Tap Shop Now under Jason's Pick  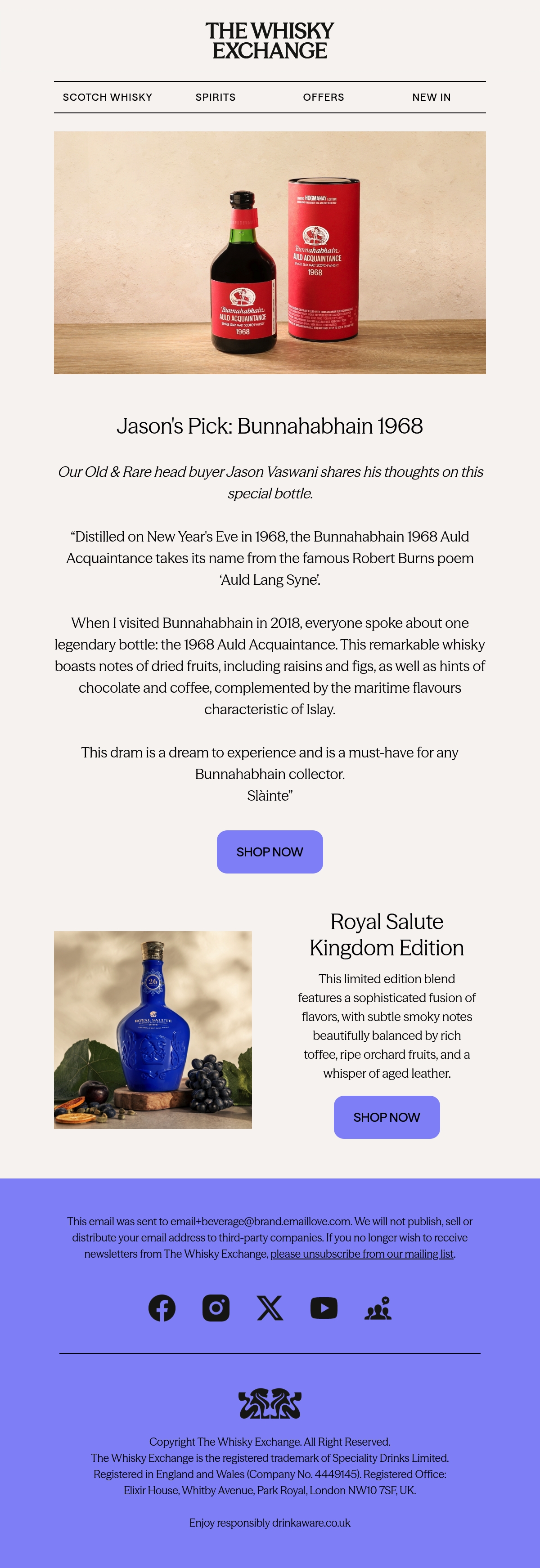pos(270,851)
